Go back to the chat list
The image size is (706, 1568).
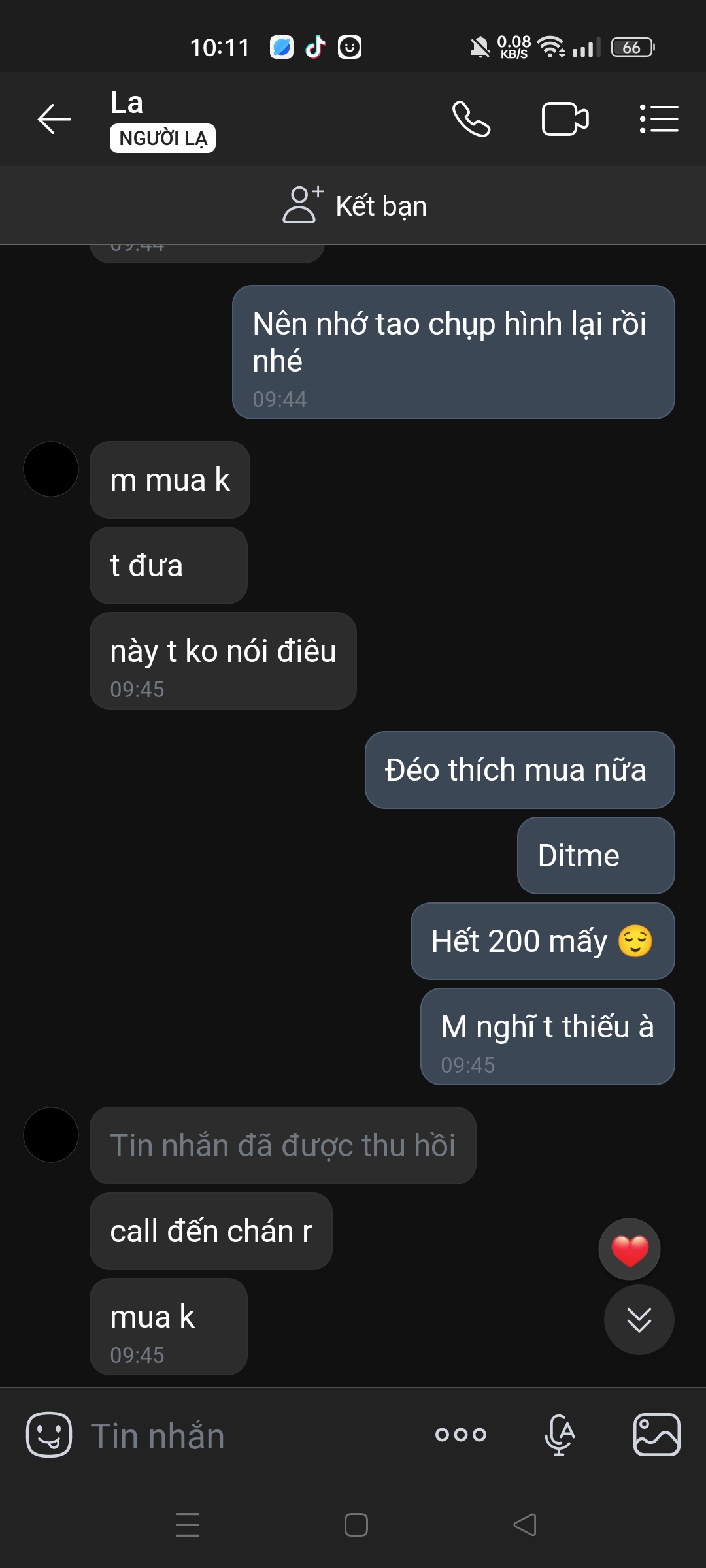coord(54,119)
